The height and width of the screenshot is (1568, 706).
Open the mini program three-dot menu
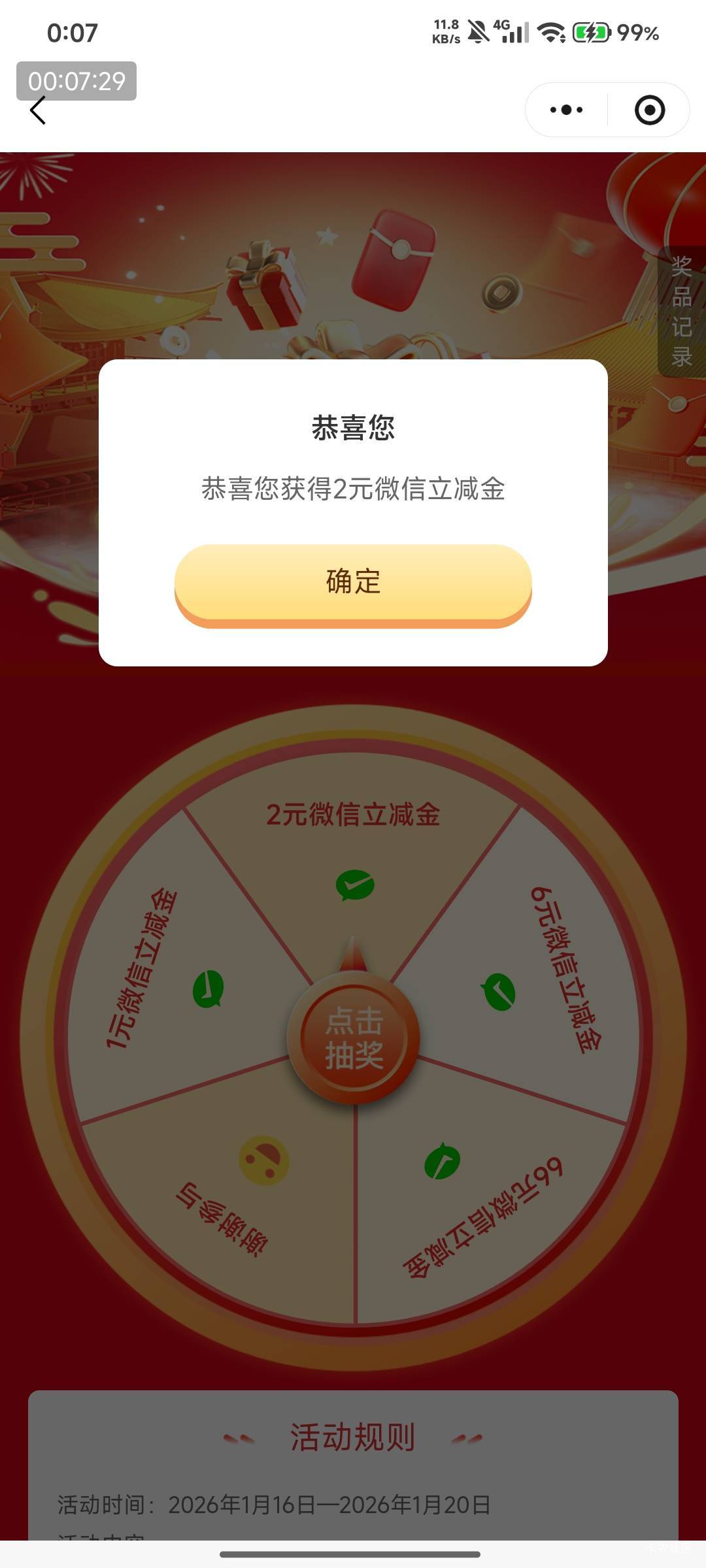[x=566, y=110]
